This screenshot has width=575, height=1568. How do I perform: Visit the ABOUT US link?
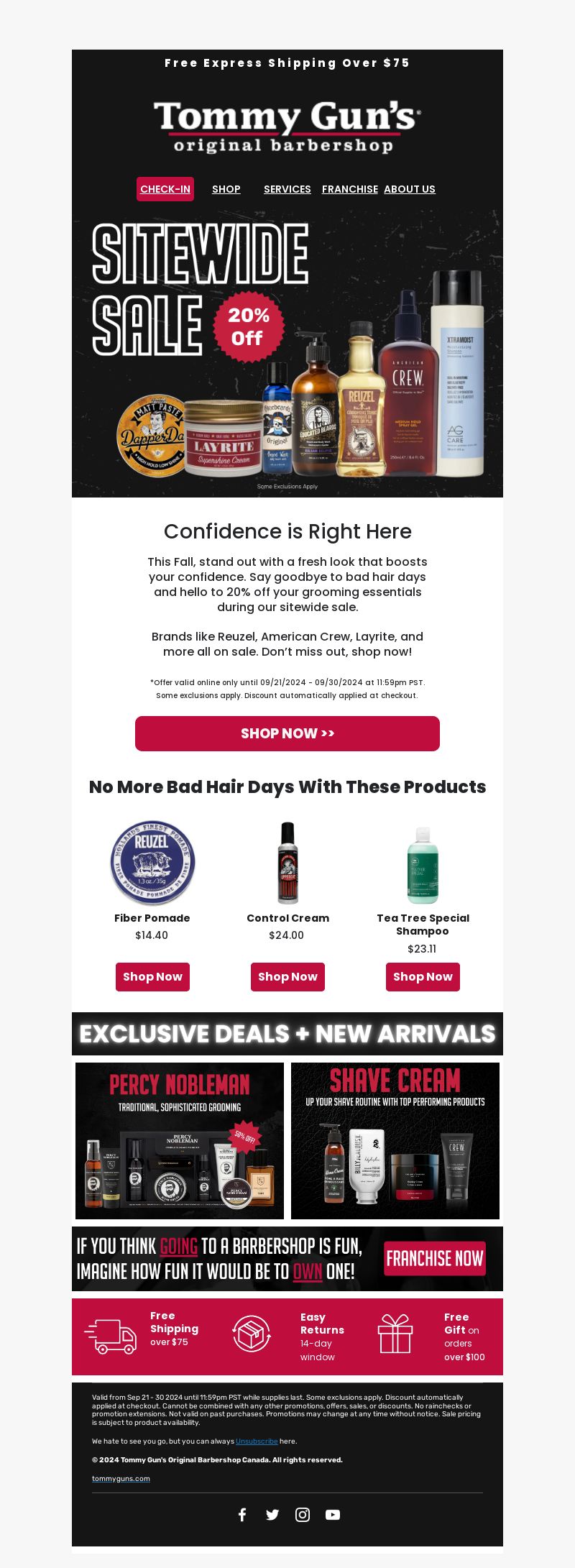410,189
